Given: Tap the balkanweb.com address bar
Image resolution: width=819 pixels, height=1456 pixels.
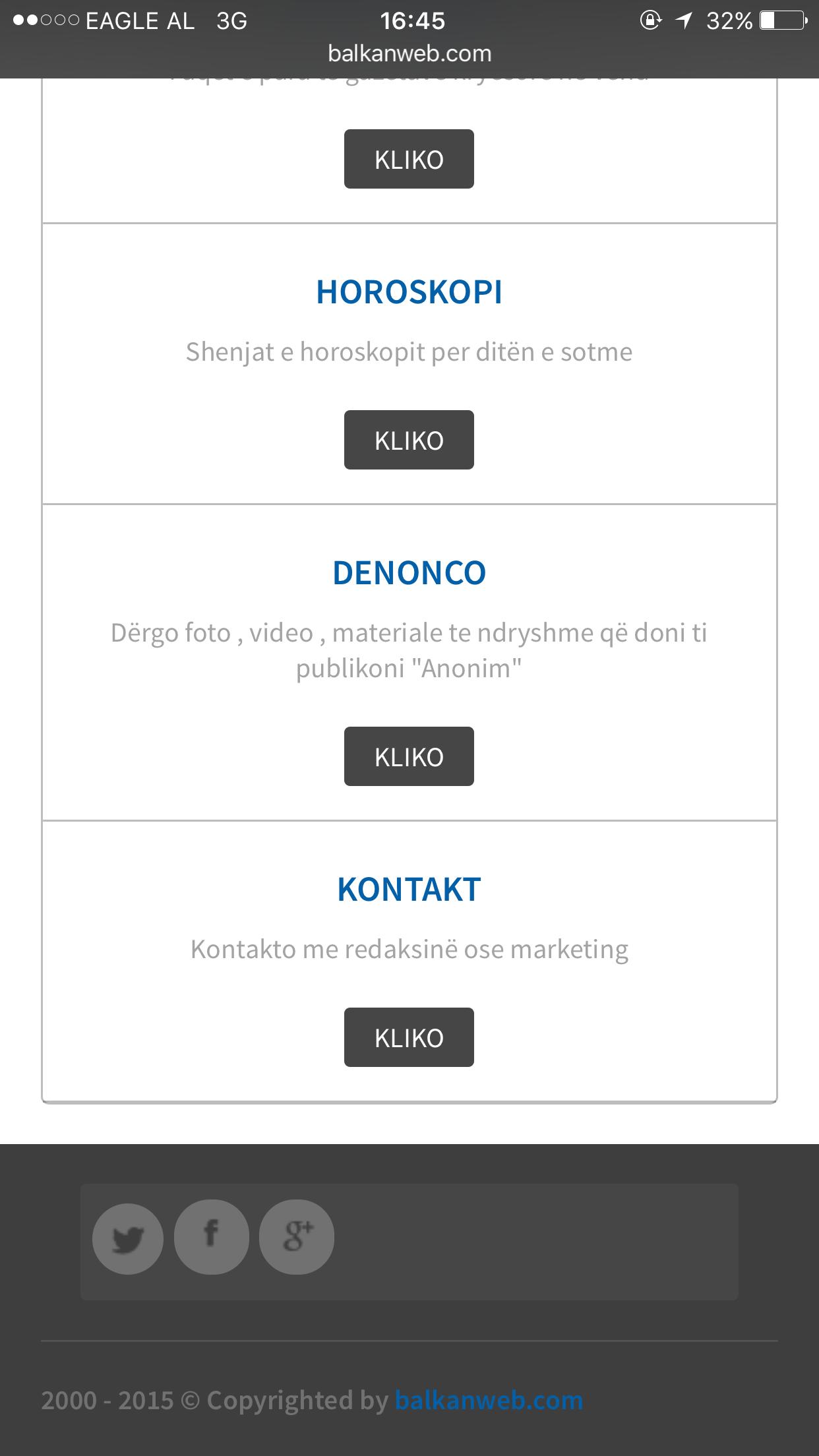Looking at the screenshot, I should click(x=409, y=53).
